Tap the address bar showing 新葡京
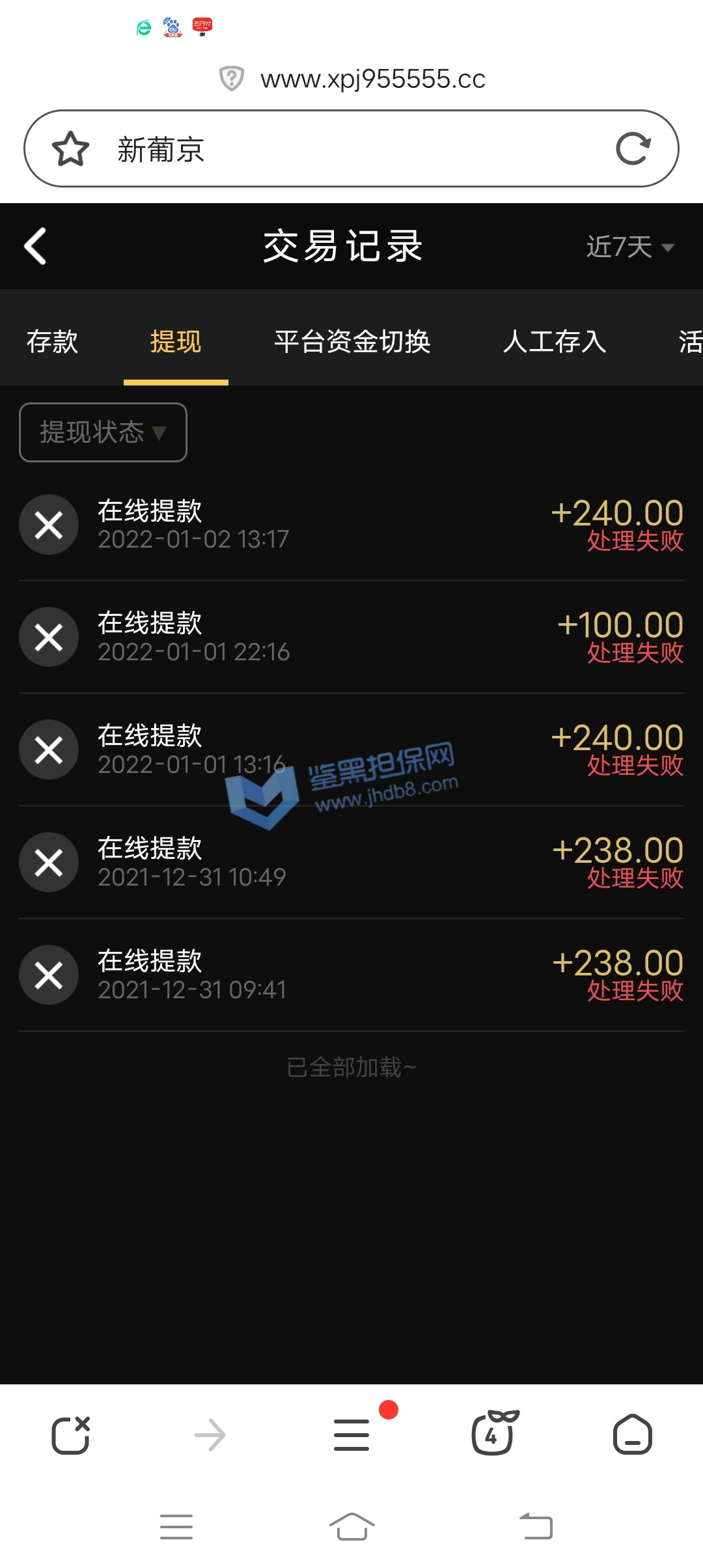Screen dimensions: 703x1568 [x=351, y=149]
